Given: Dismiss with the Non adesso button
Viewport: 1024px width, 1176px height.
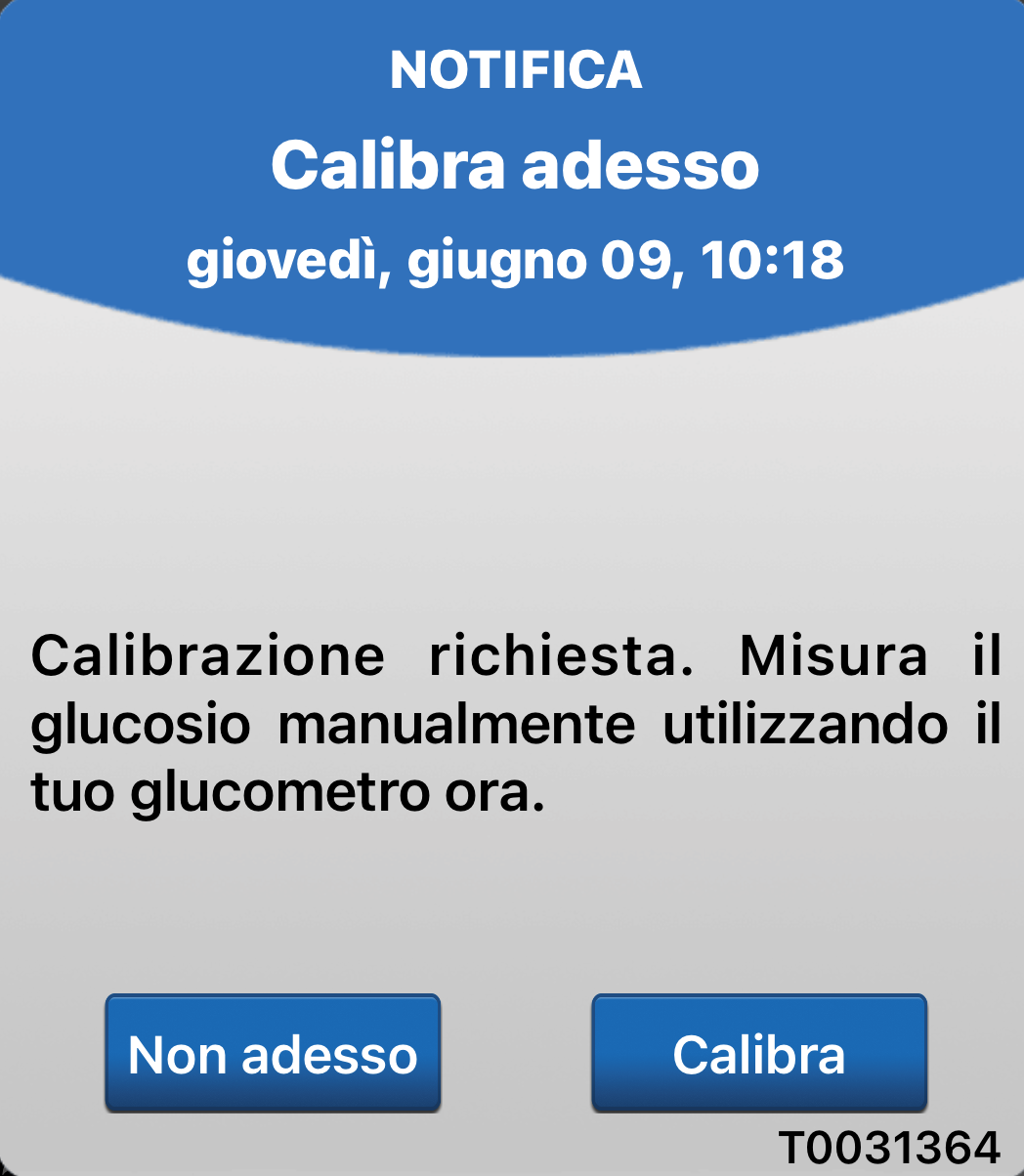Looking at the screenshot, I should point(273,1053).
